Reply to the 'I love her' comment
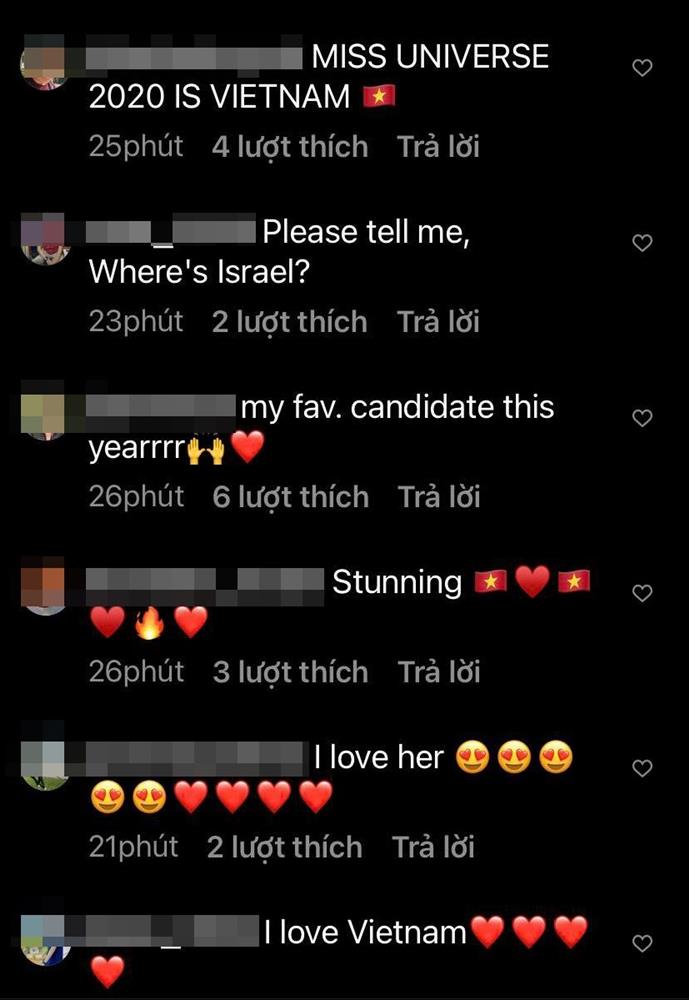Image resolution: width=689 pixels, height=1000 pixels. (x=433, y=847)
